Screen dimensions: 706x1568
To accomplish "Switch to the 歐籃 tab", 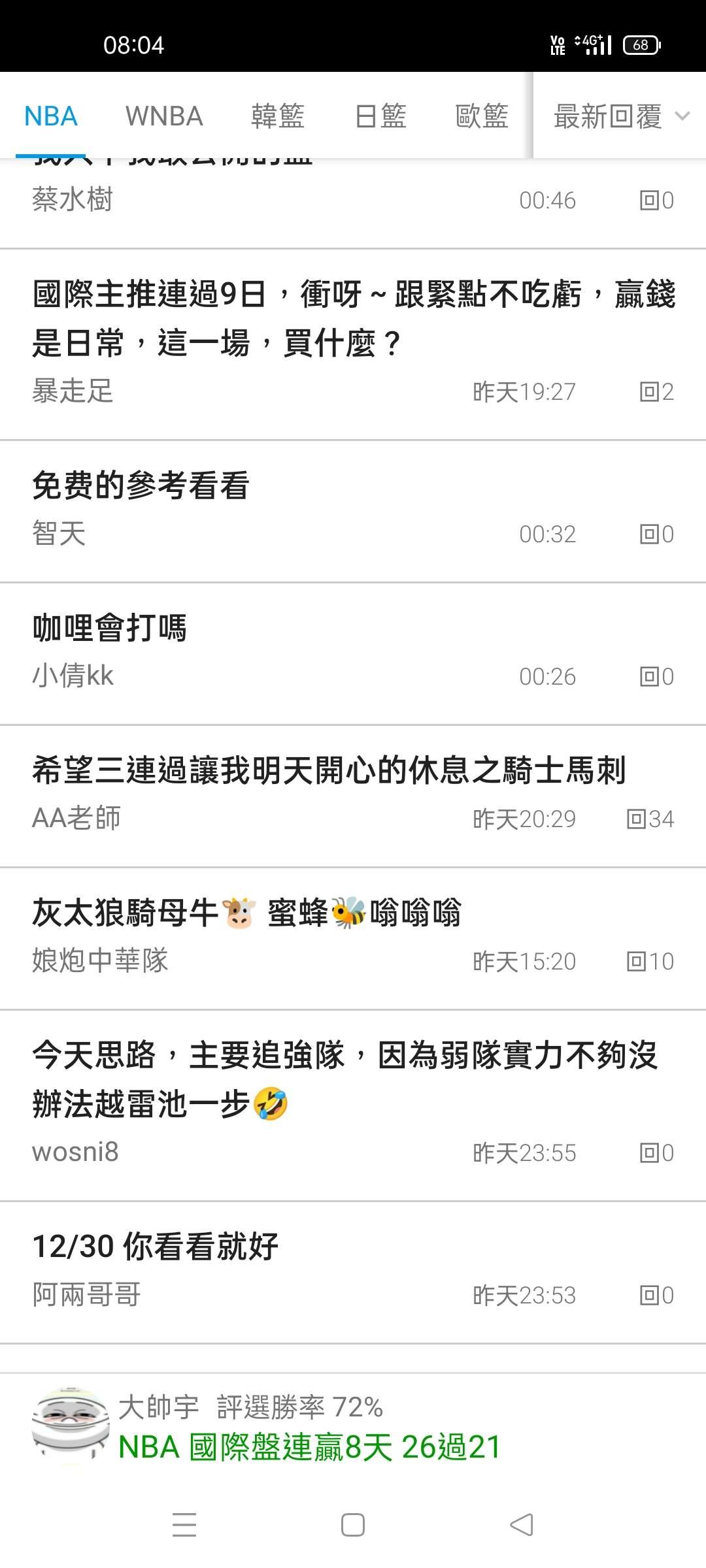I will 482,116.
